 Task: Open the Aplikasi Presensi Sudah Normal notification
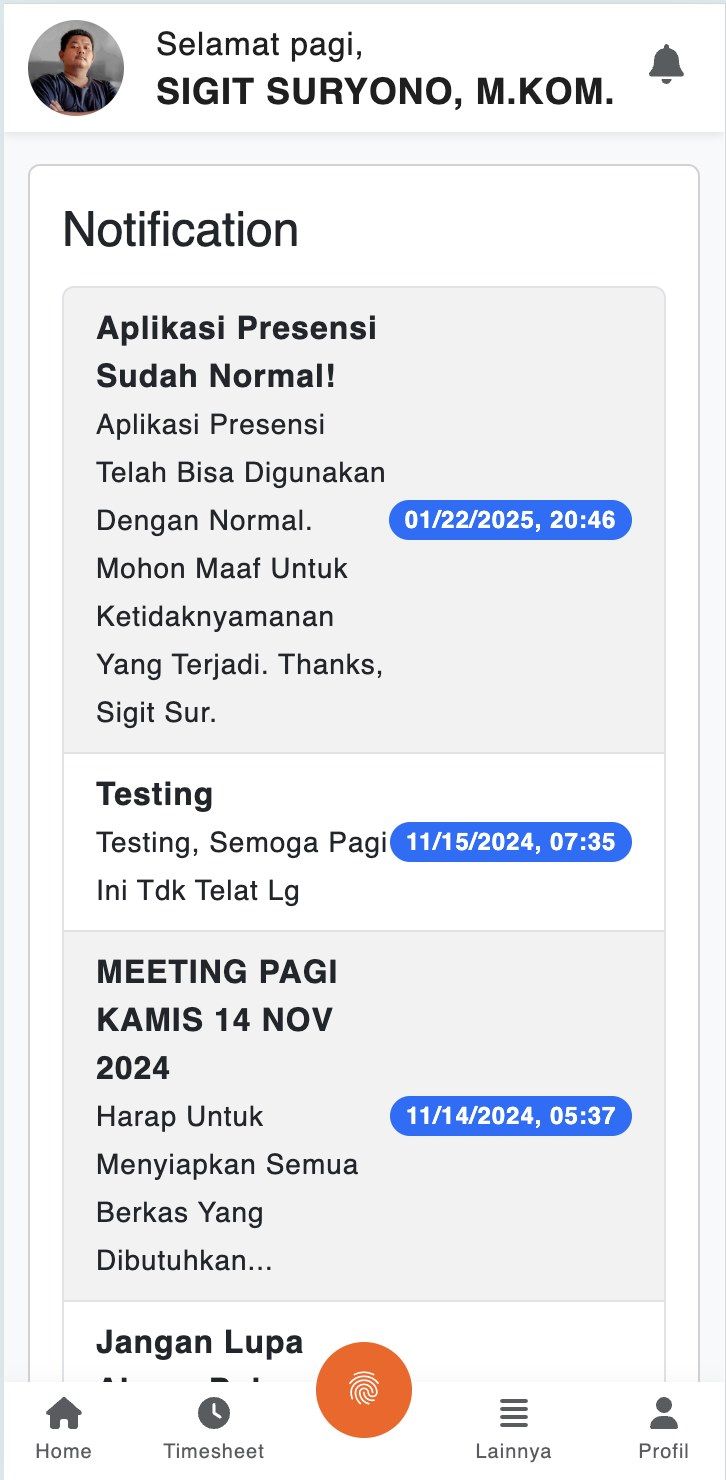[364, 520]
